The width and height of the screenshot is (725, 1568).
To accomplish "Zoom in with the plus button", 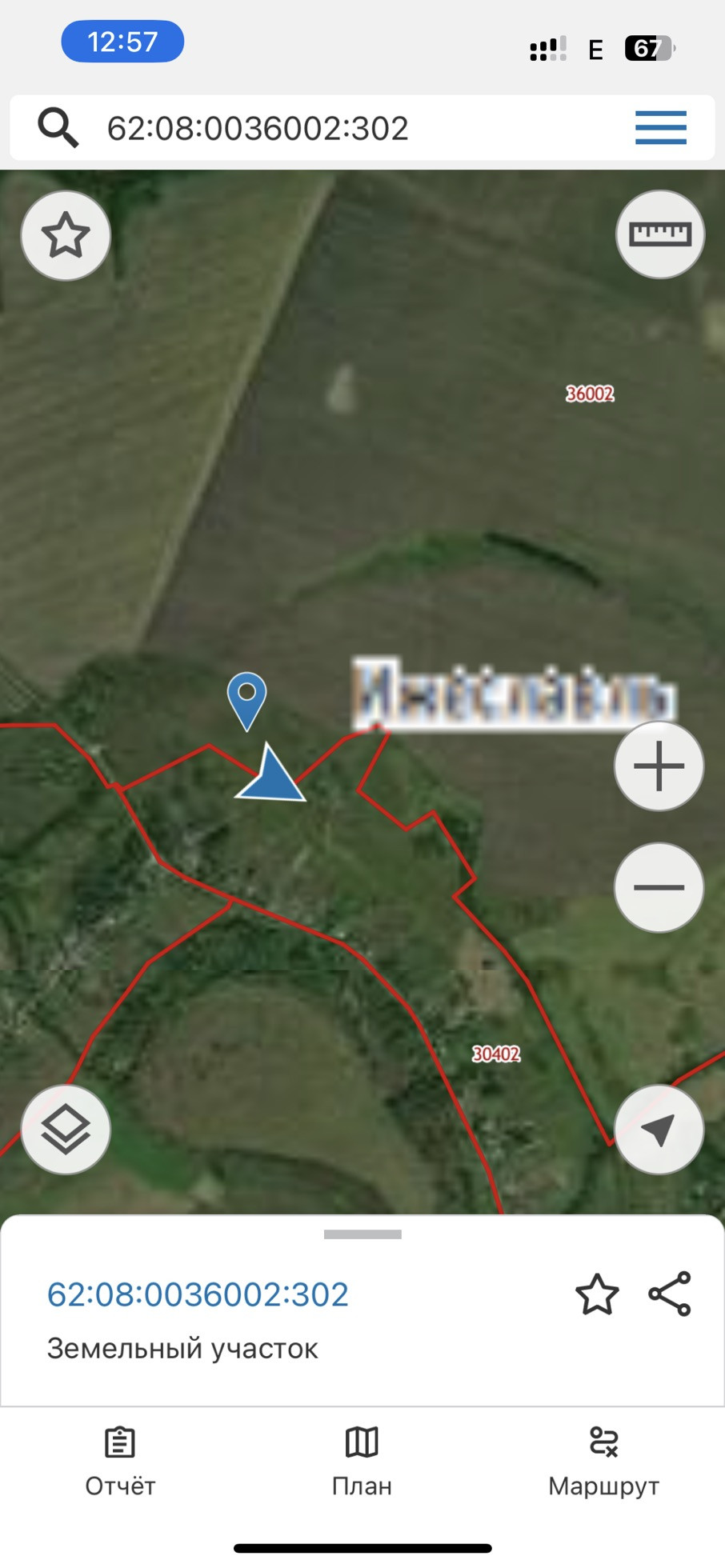I will pos(659,766).
